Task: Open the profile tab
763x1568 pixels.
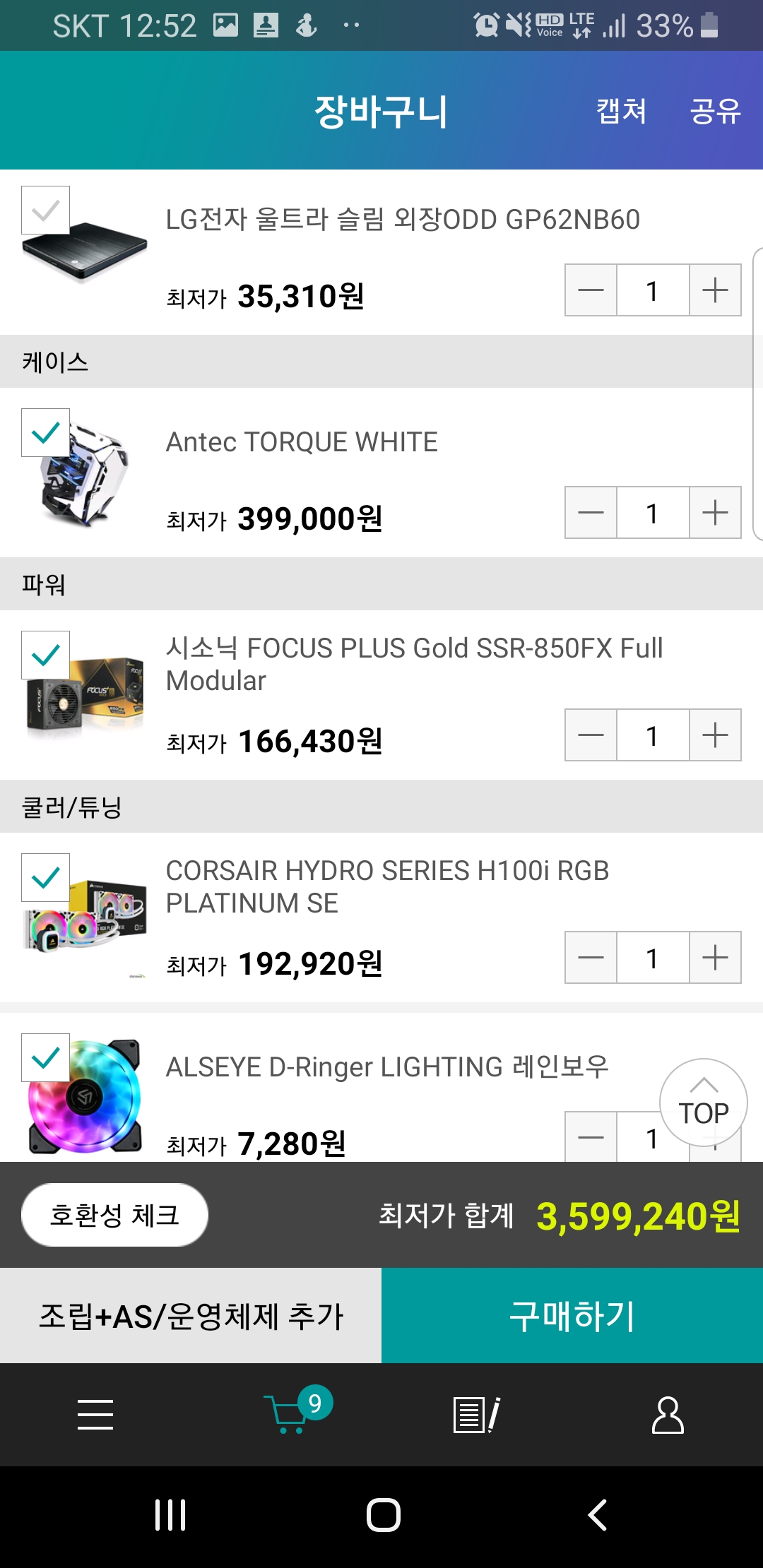Action: tap(668, 1415)
